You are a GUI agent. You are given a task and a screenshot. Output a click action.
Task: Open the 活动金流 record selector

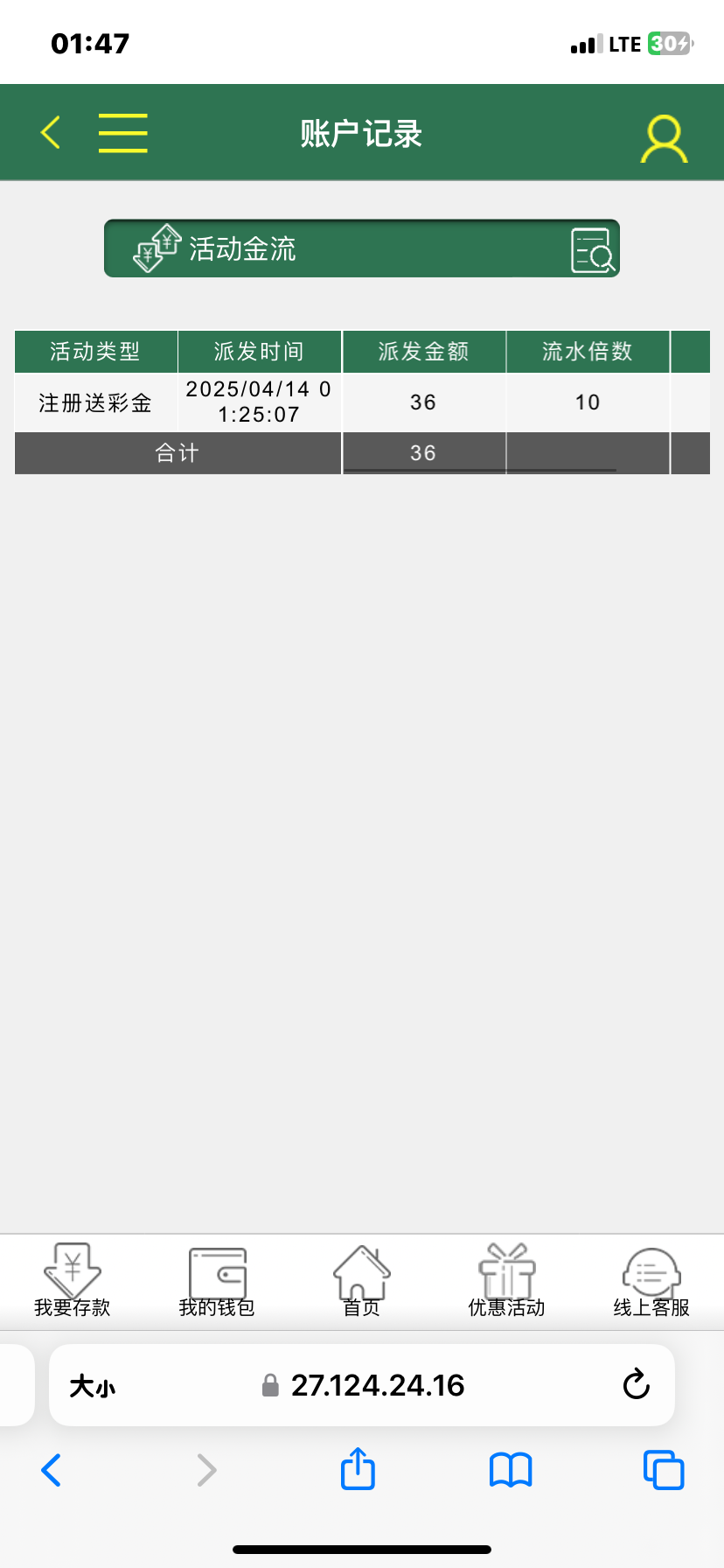[x=362, y=248]
